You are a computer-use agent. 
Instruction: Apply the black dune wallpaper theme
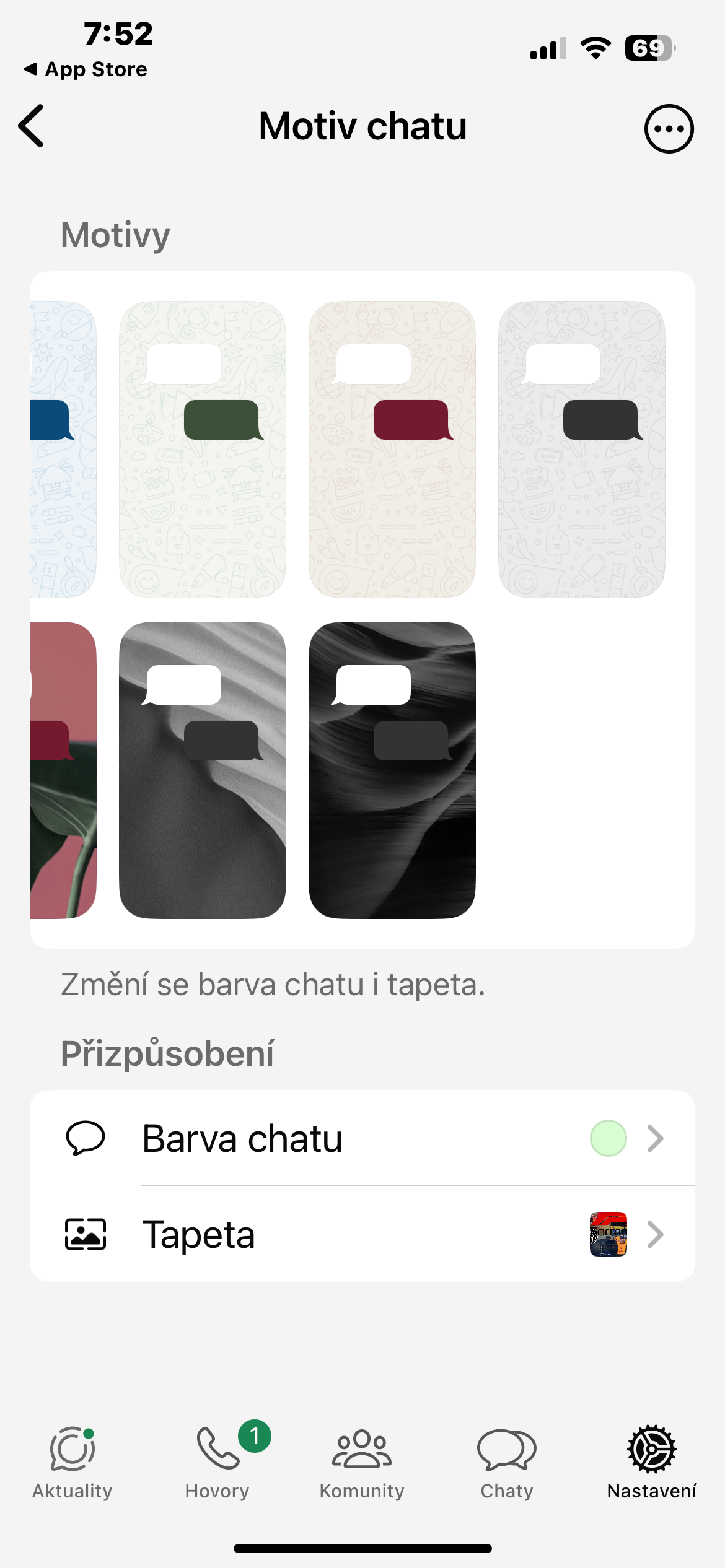pos(392,770)
